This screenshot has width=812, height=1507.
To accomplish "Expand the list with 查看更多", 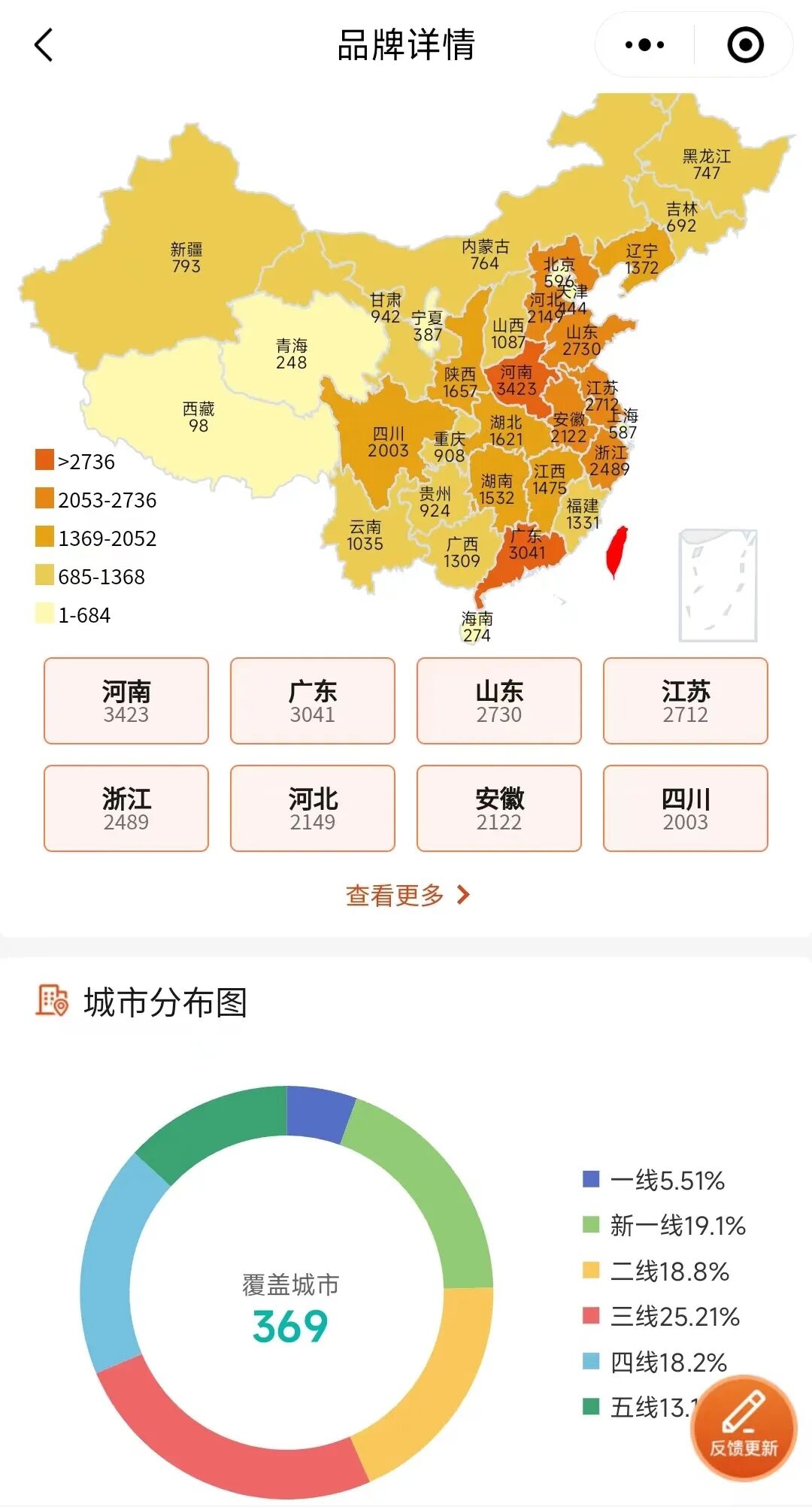I will pos(407,895).
